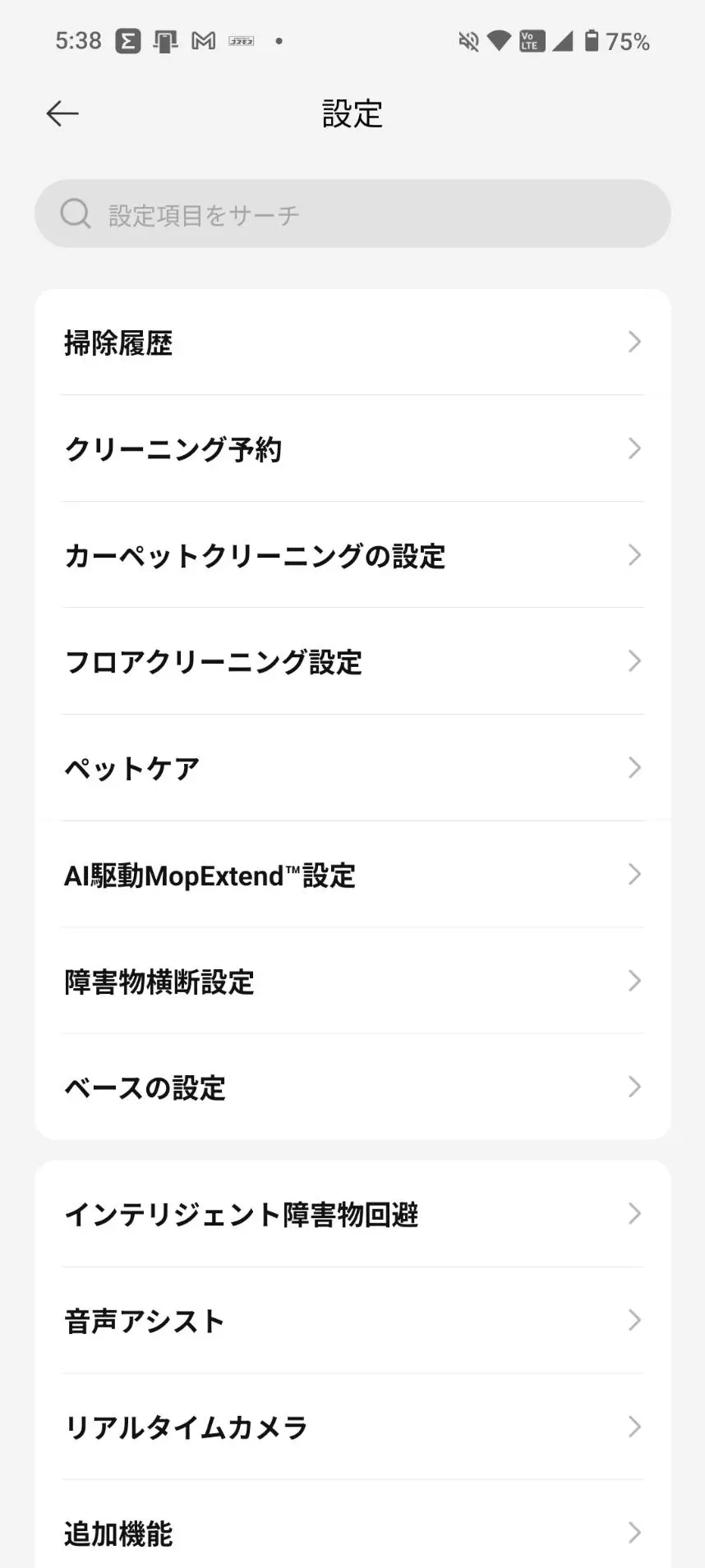Select フロアクリーニング設定

coord(352,662)
